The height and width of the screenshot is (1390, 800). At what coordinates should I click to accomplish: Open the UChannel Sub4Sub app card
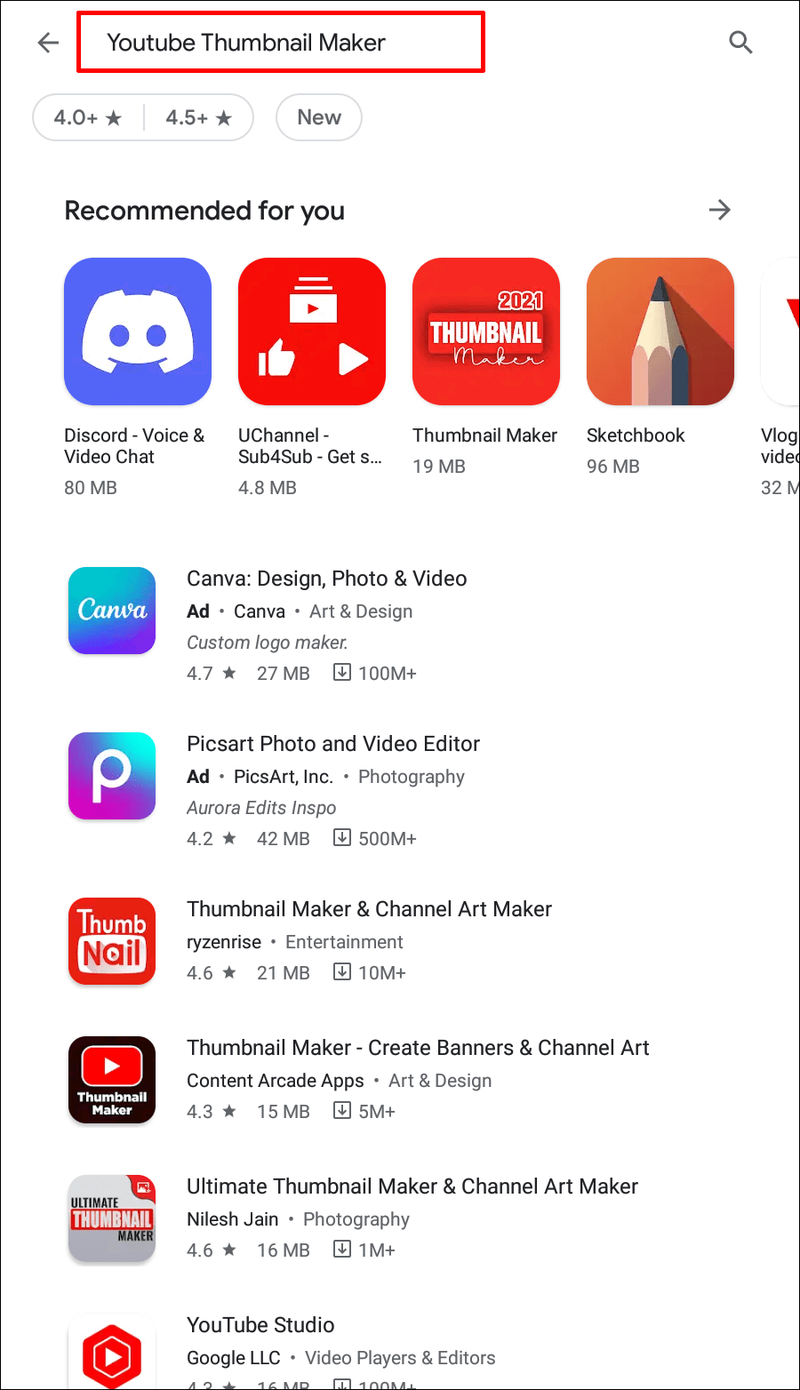coord(312,377)
